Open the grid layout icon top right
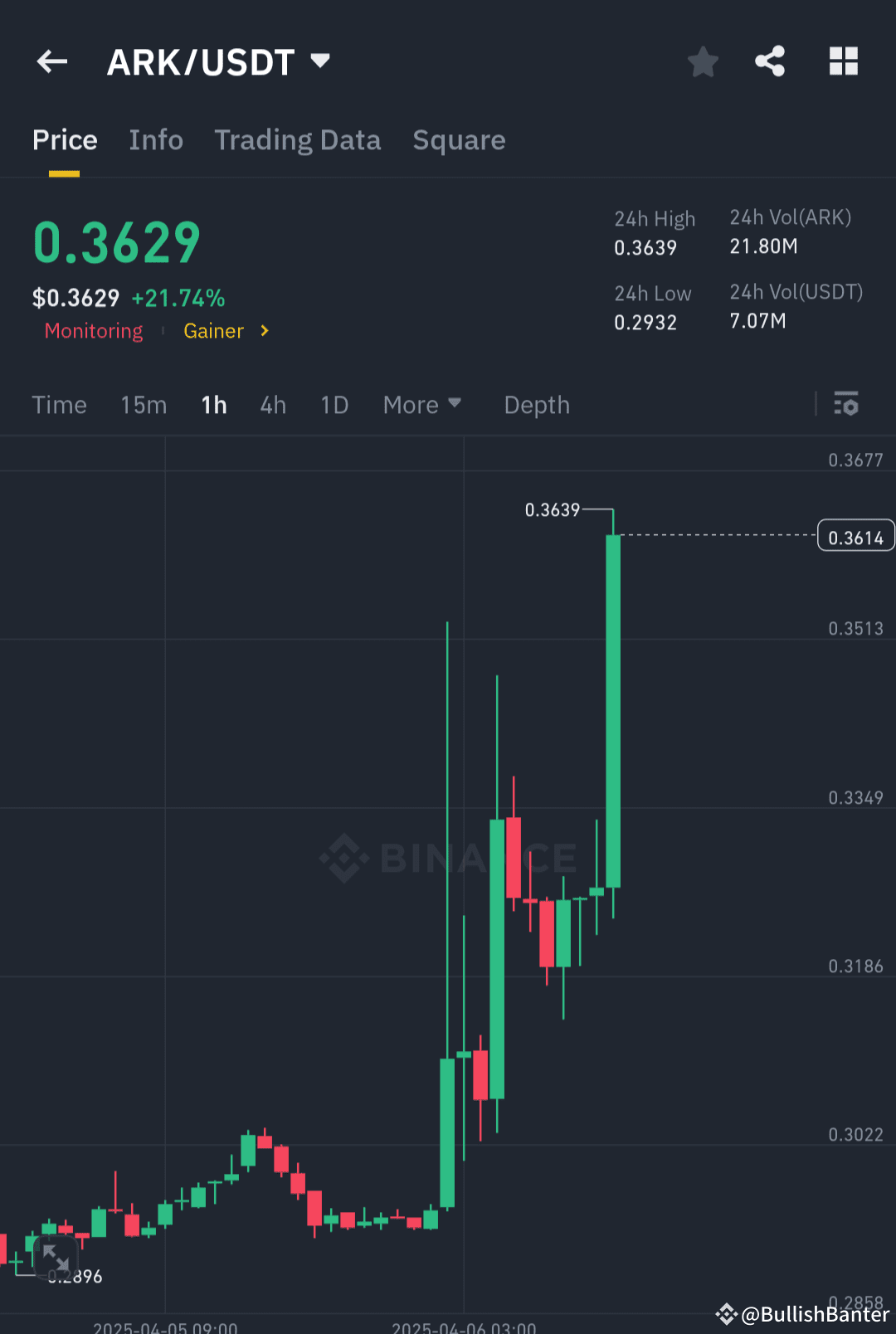Screen dimensions: 896x1334 point(844,61)
